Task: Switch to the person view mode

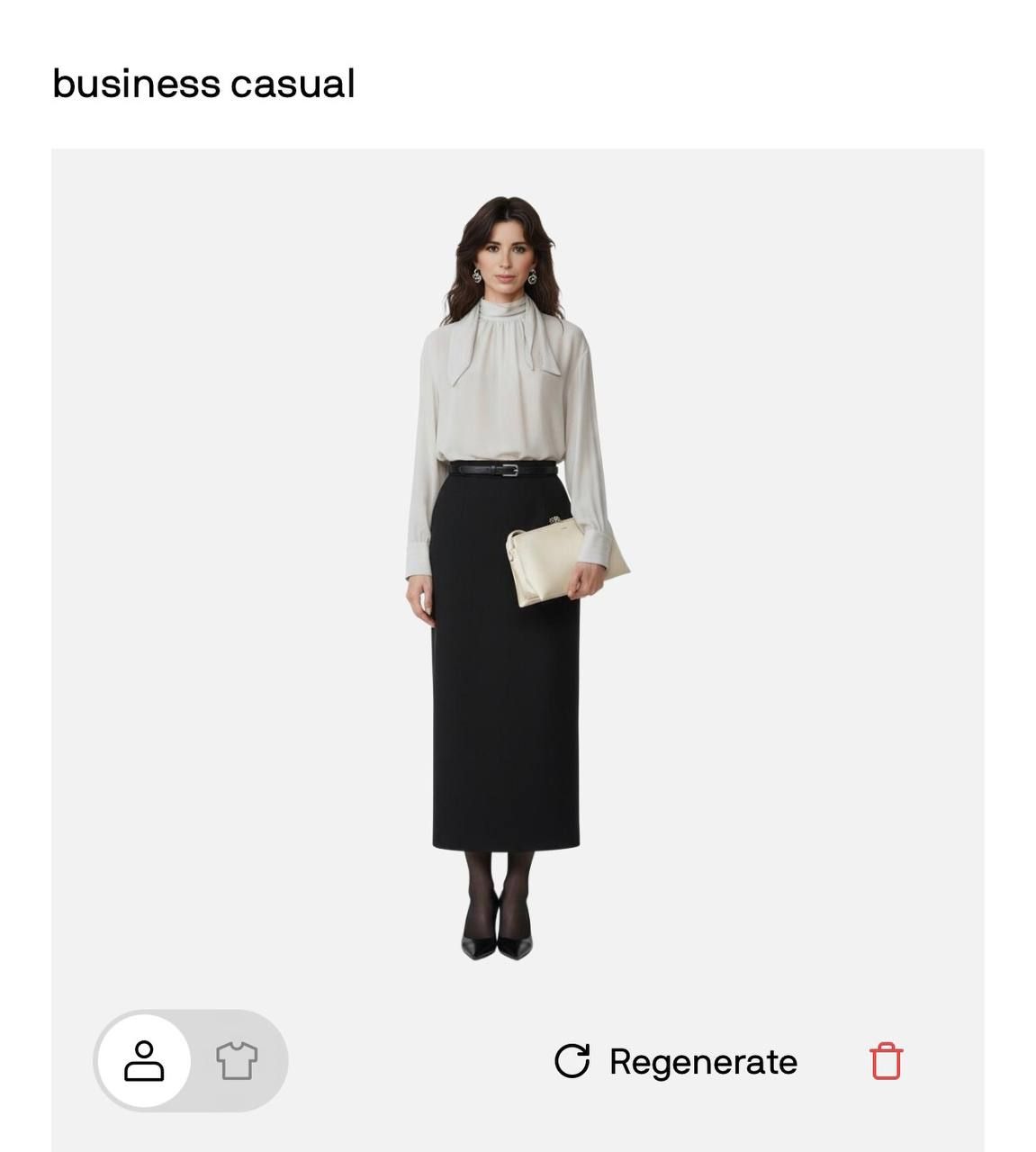Action: [x=144, y=1060]
